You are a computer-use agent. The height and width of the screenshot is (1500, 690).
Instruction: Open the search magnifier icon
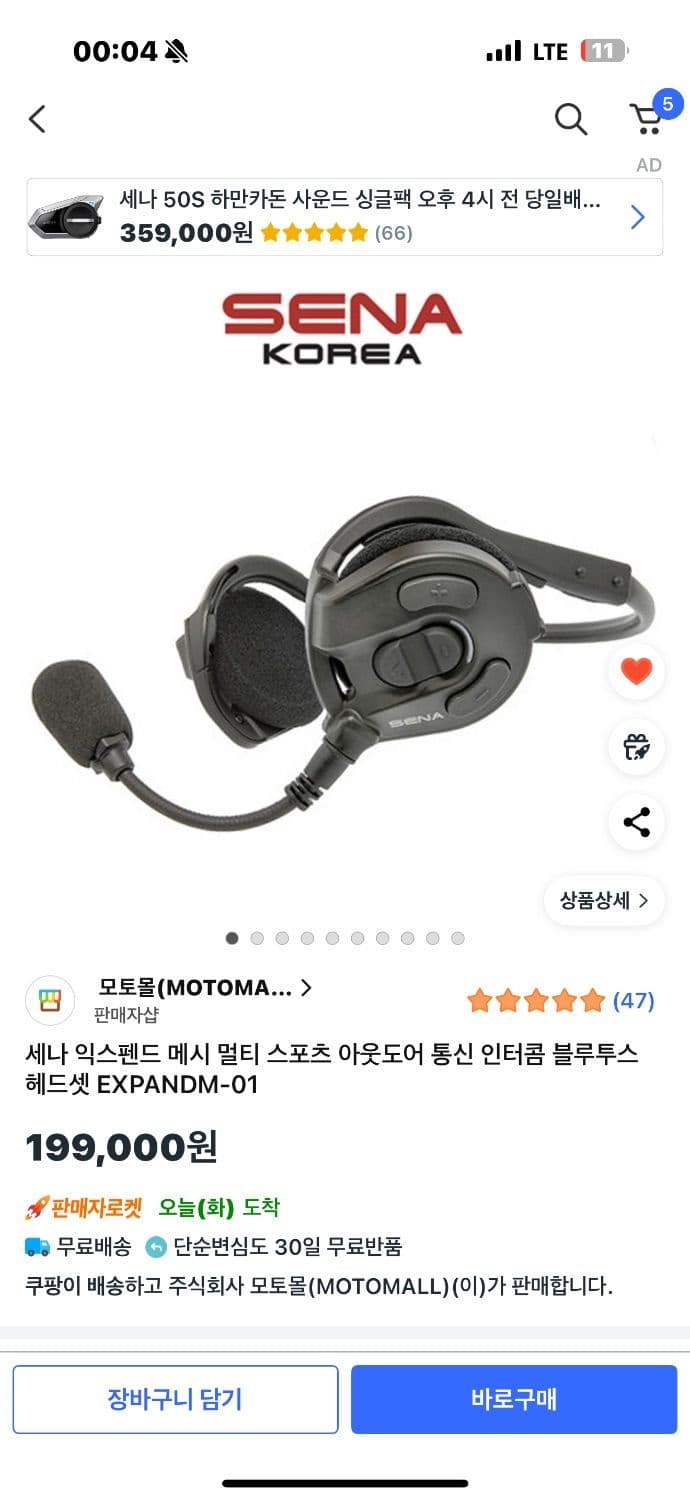(570, 119)
